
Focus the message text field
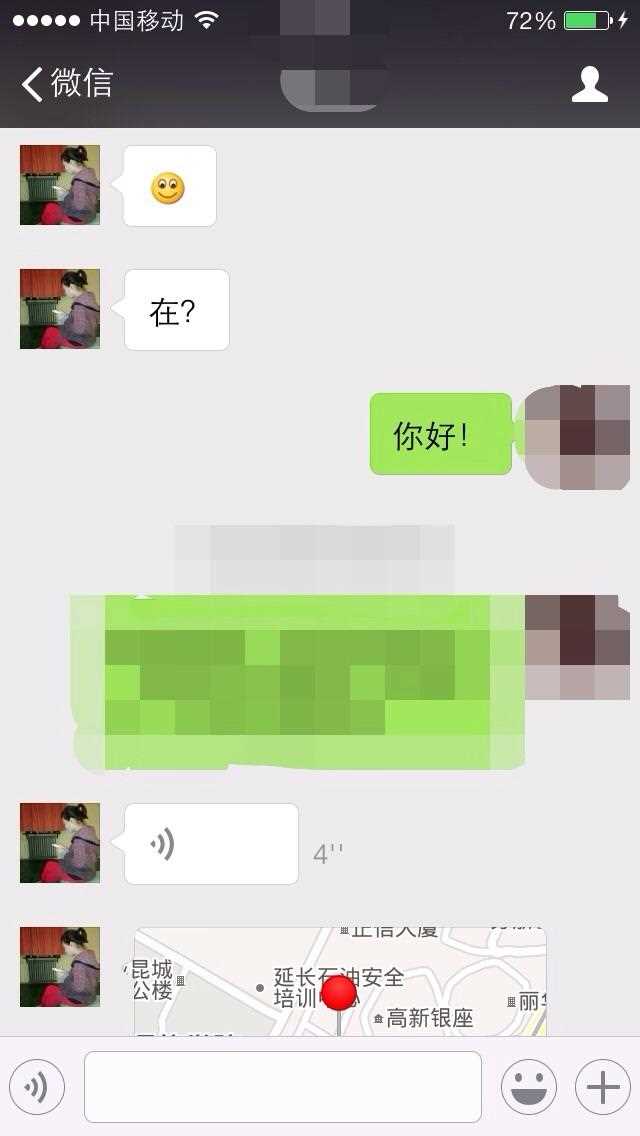coord(282,1086)
